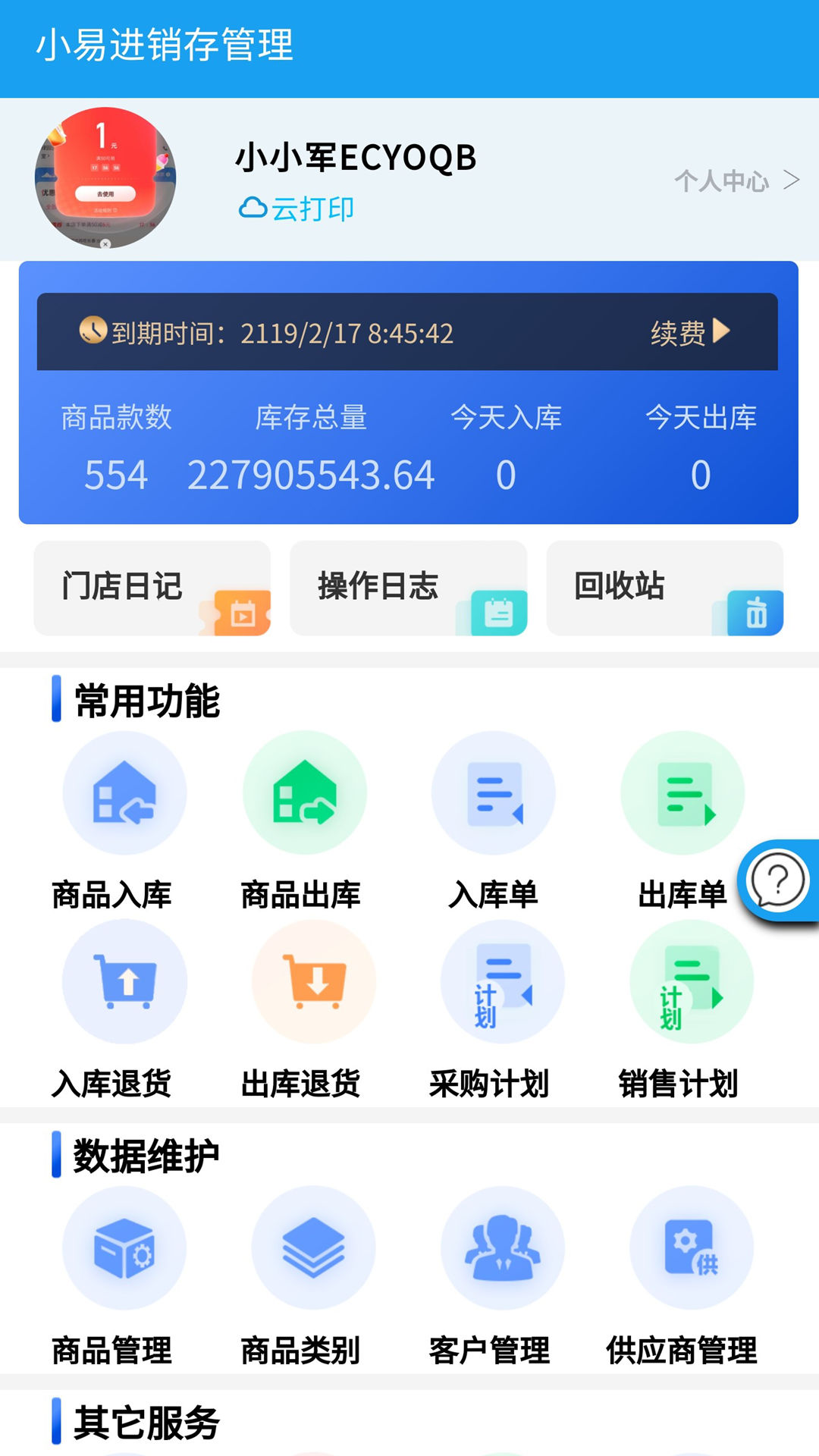Open the 操作日志 operation log

[409, 588]
